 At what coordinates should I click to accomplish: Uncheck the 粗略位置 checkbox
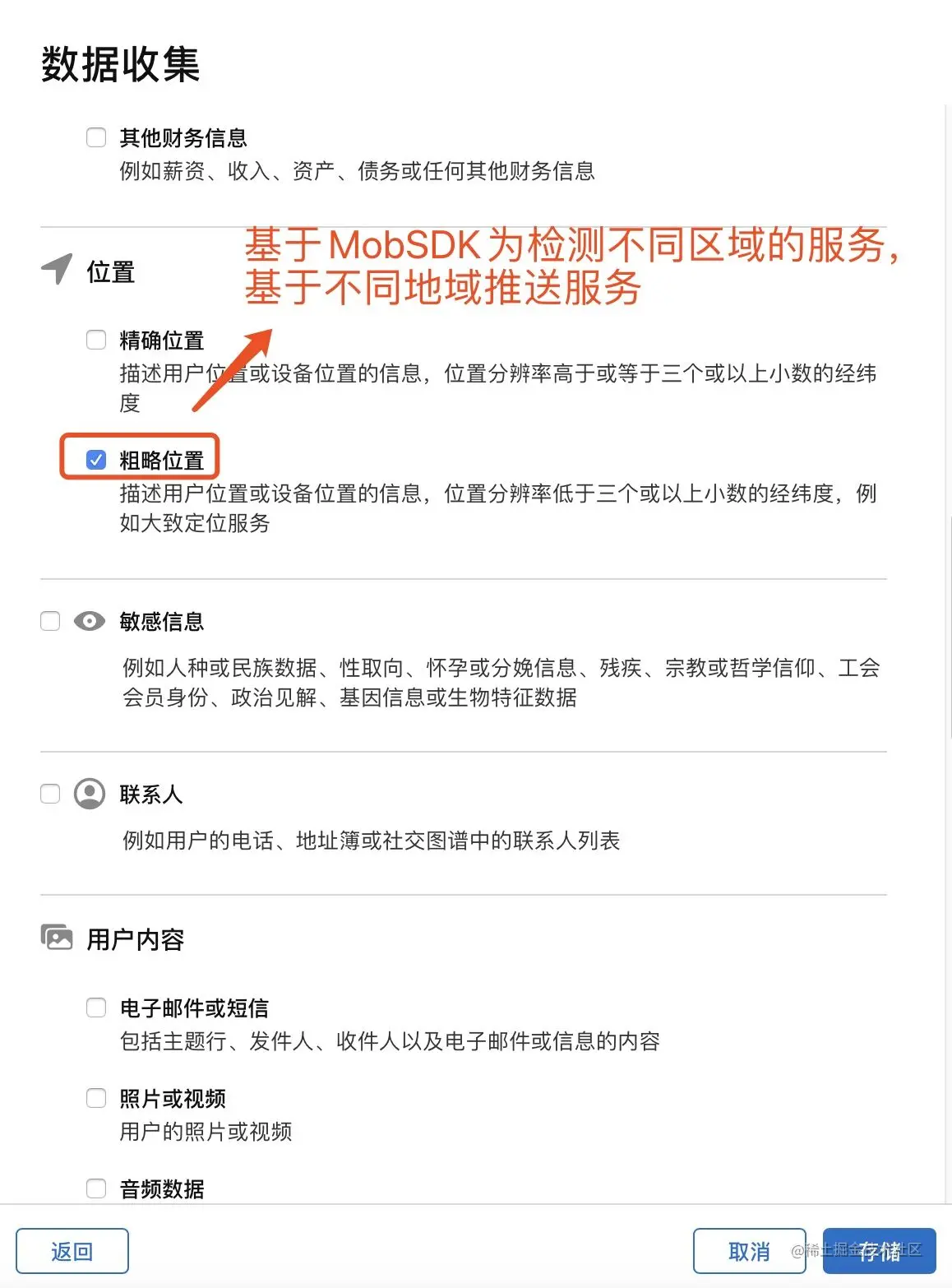pos(96,460)
